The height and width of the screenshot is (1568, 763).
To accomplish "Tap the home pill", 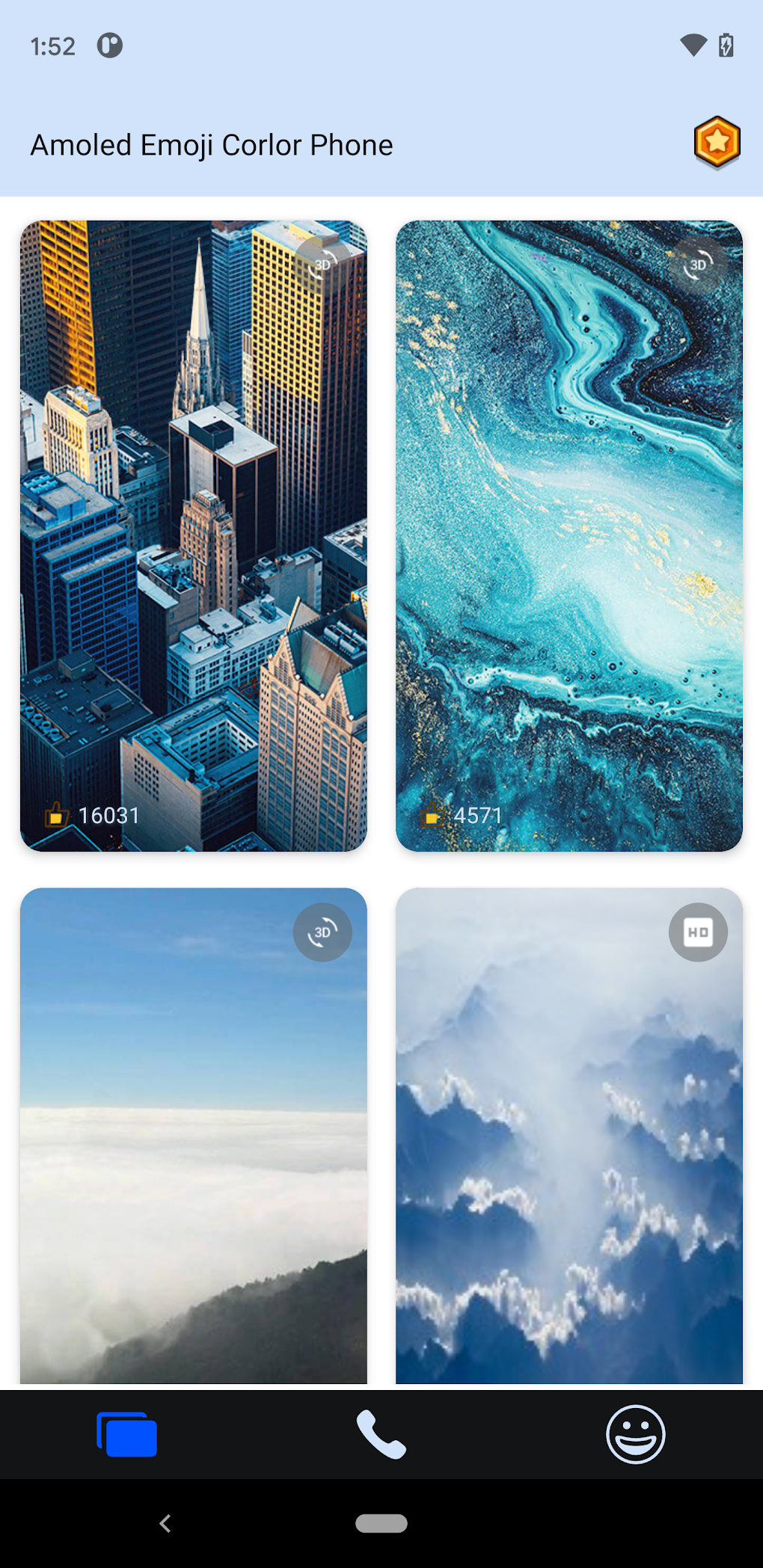I will pos(381,1523).
